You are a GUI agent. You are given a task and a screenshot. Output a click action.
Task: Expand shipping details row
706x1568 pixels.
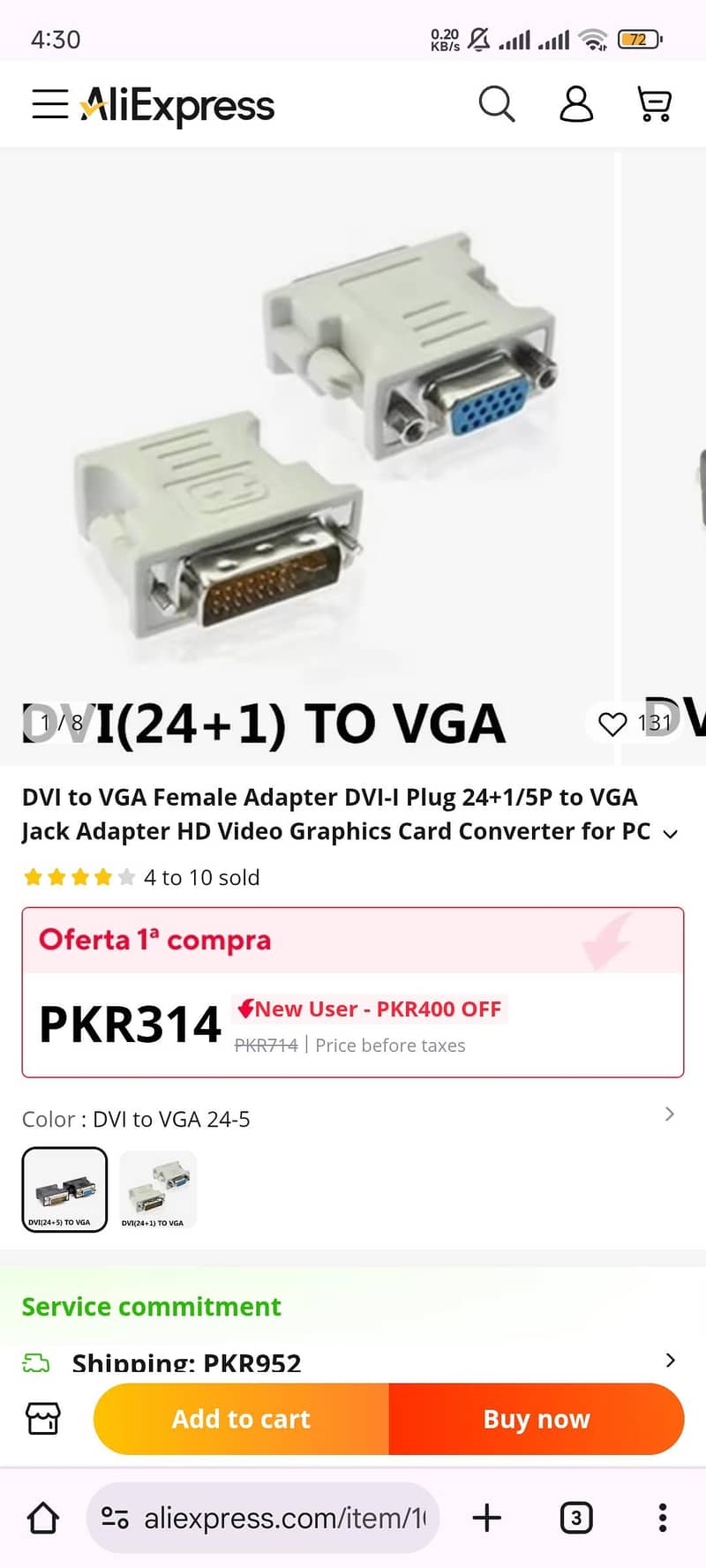[x=669, y=1360]
